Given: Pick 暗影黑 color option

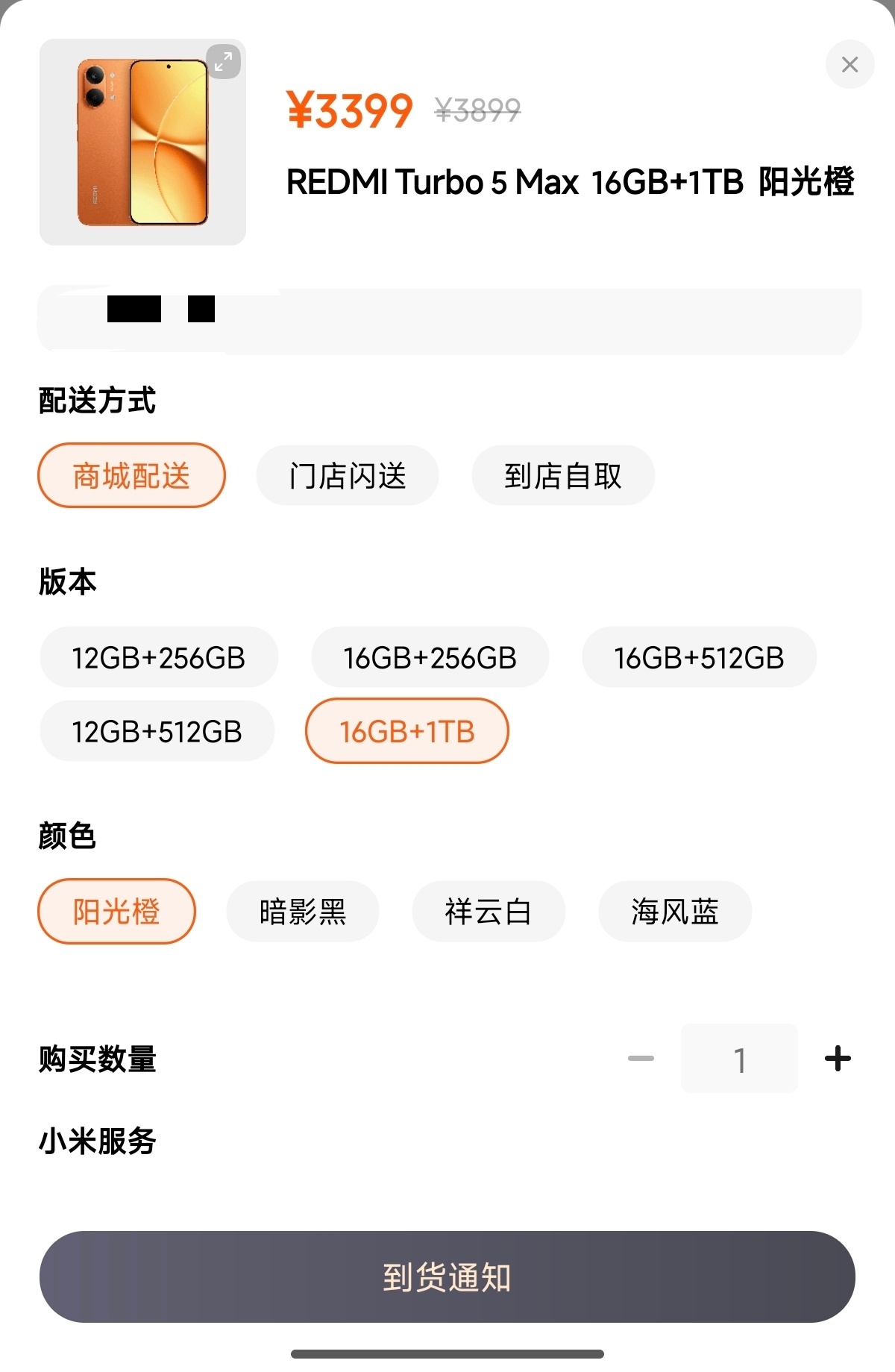Looking at the screenshot, I should (x=302, y=911).
